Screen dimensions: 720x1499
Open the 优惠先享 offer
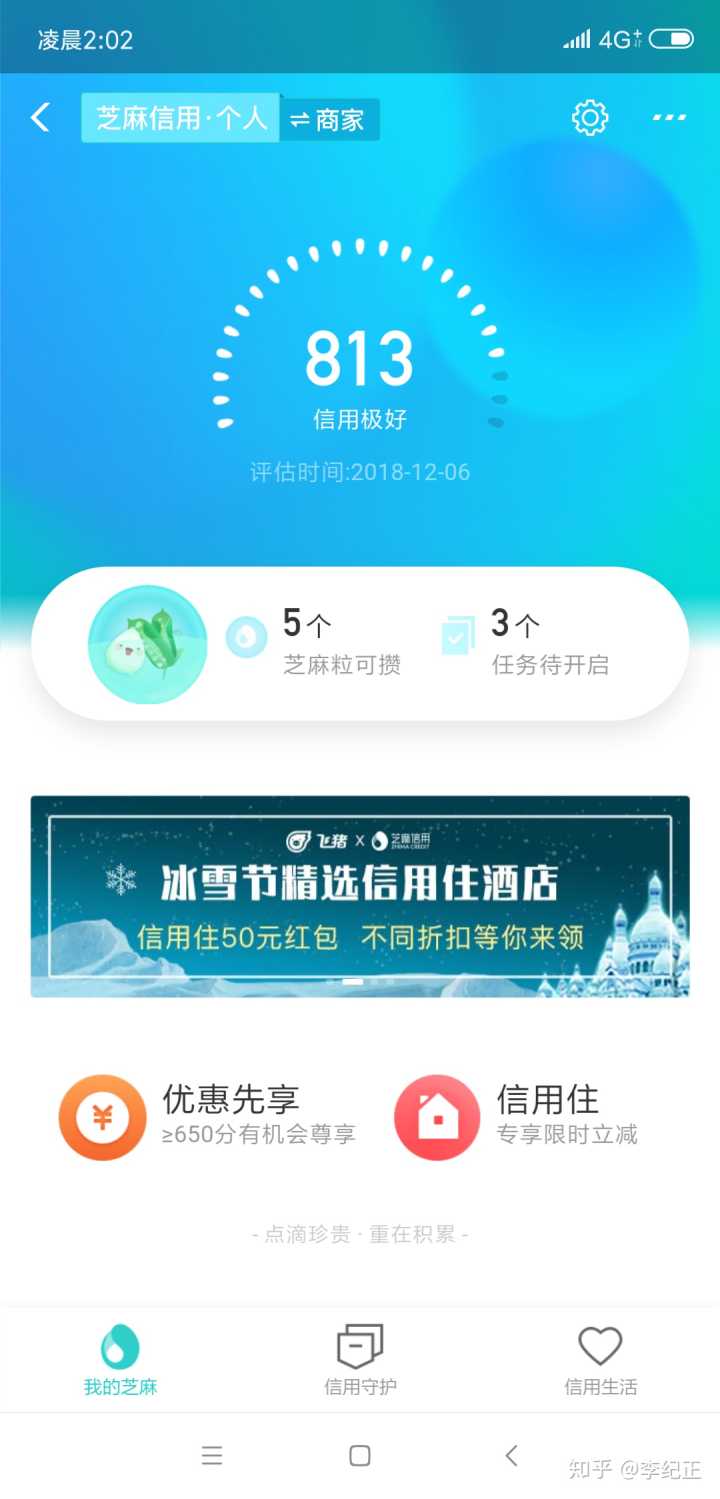coord(208,1116)
